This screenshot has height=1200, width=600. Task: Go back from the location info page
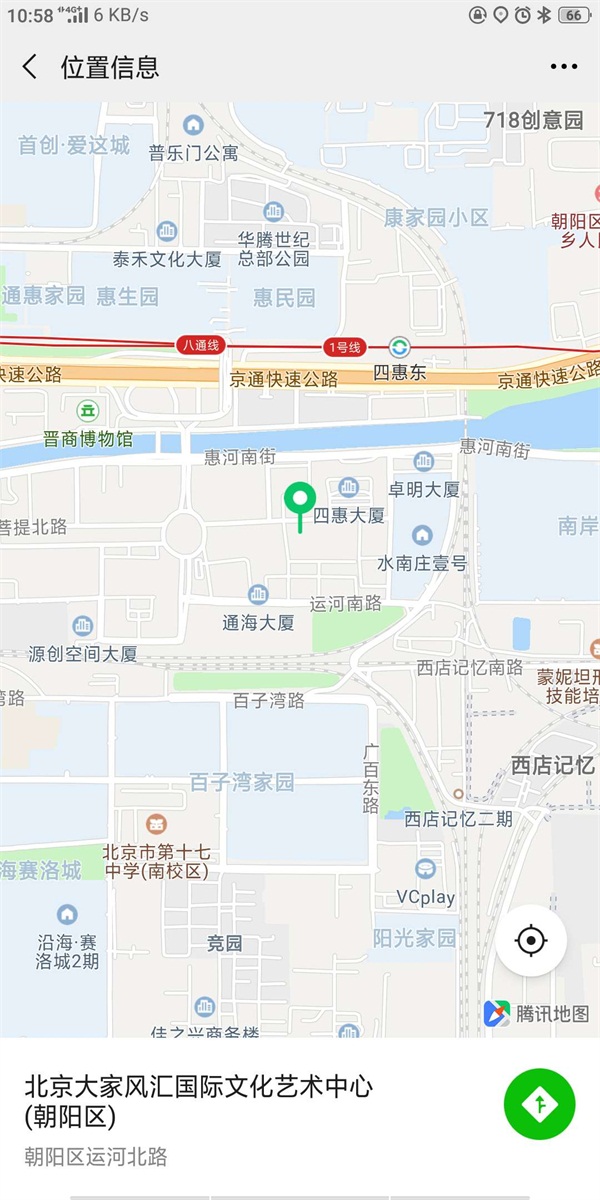pos(30,67)
